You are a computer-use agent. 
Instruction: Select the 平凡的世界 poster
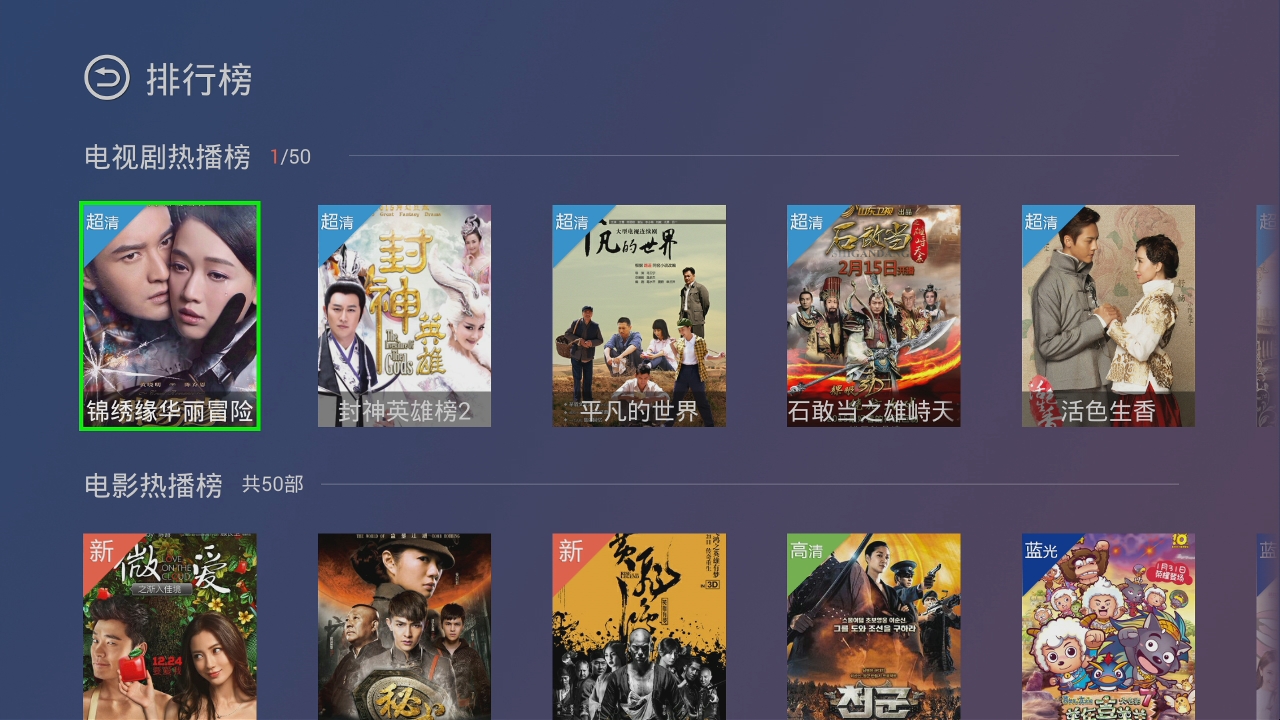pyautogui.click(x=639, y=316)
